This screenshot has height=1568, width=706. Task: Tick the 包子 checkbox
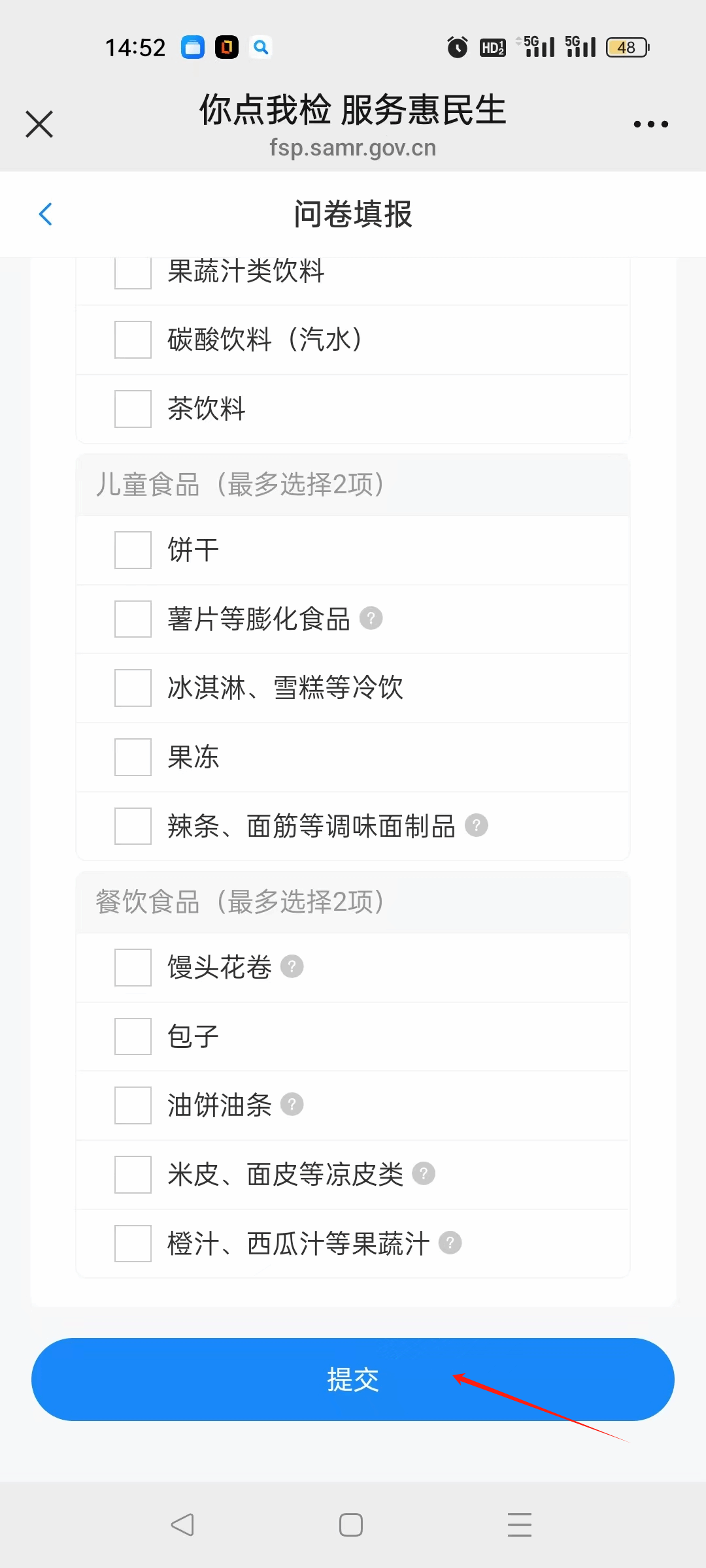[133, 1037]
